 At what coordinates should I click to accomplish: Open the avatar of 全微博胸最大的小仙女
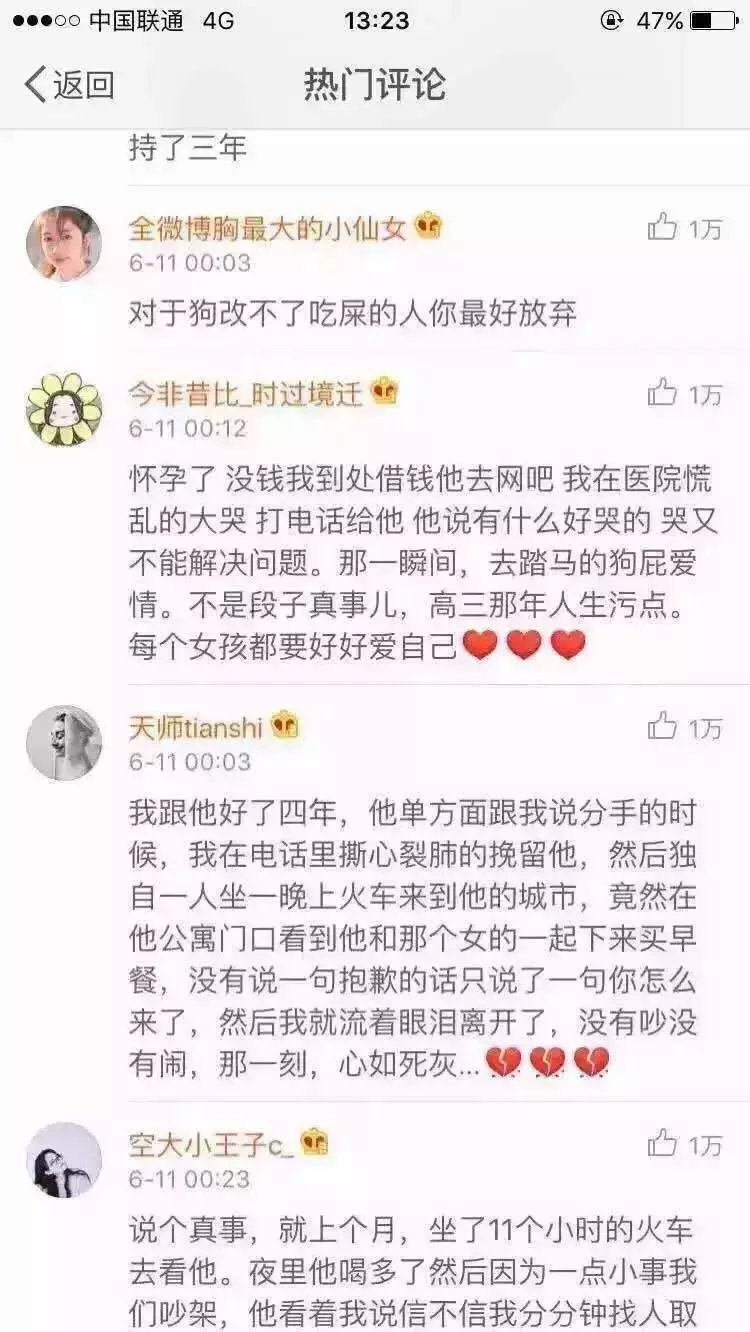(x=64, y=244)
